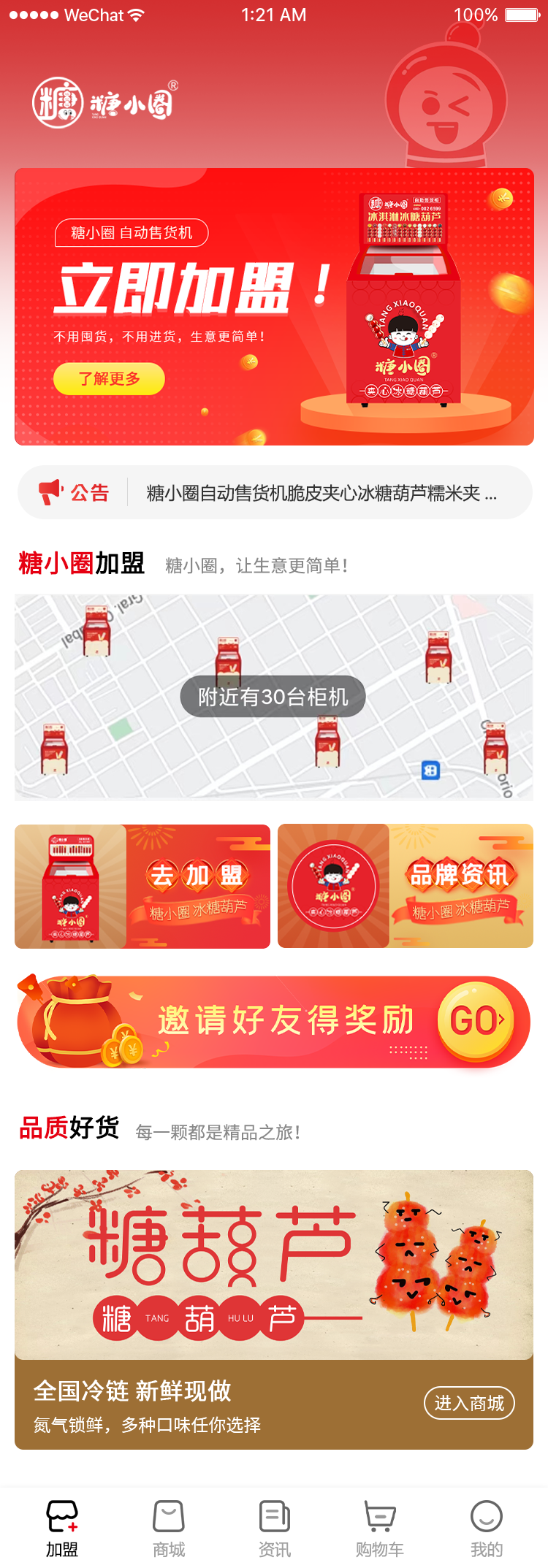Tap the 了解更多 button on the banner

tap(109, 379)
